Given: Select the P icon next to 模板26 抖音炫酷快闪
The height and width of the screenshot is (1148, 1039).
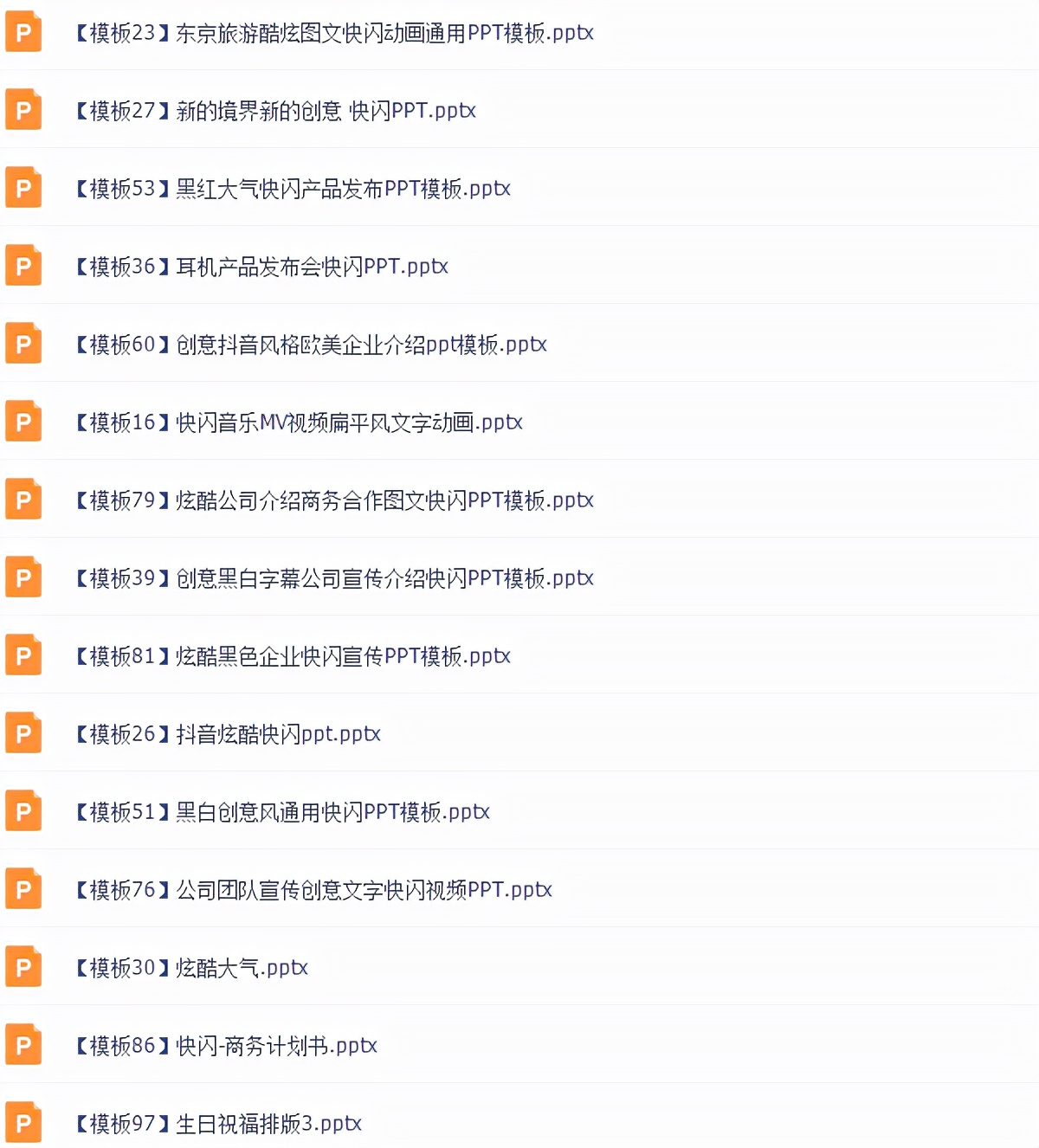Looking at the screenshot, I should (23, 733).
